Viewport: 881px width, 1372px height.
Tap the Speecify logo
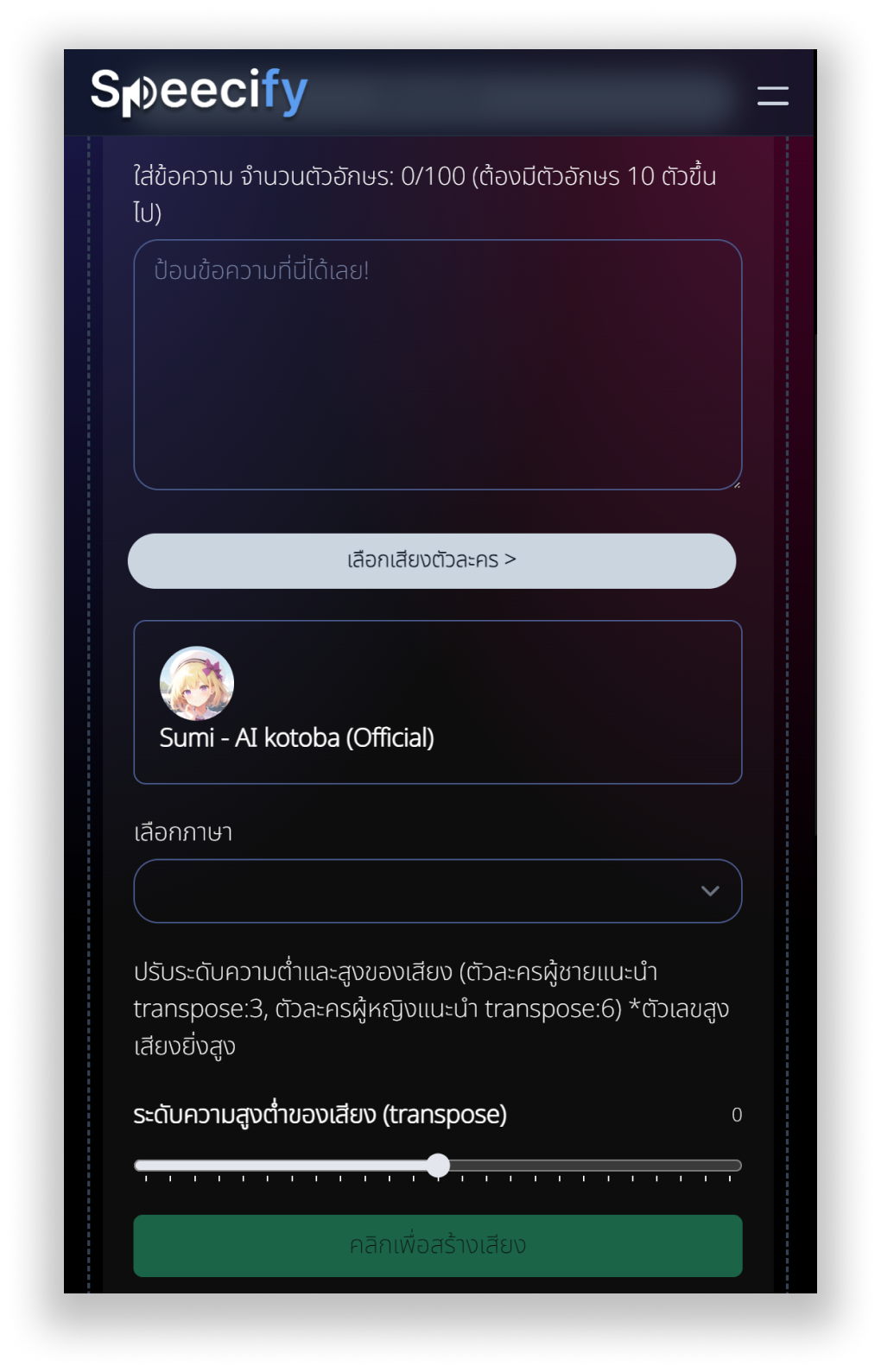point(200,92)
